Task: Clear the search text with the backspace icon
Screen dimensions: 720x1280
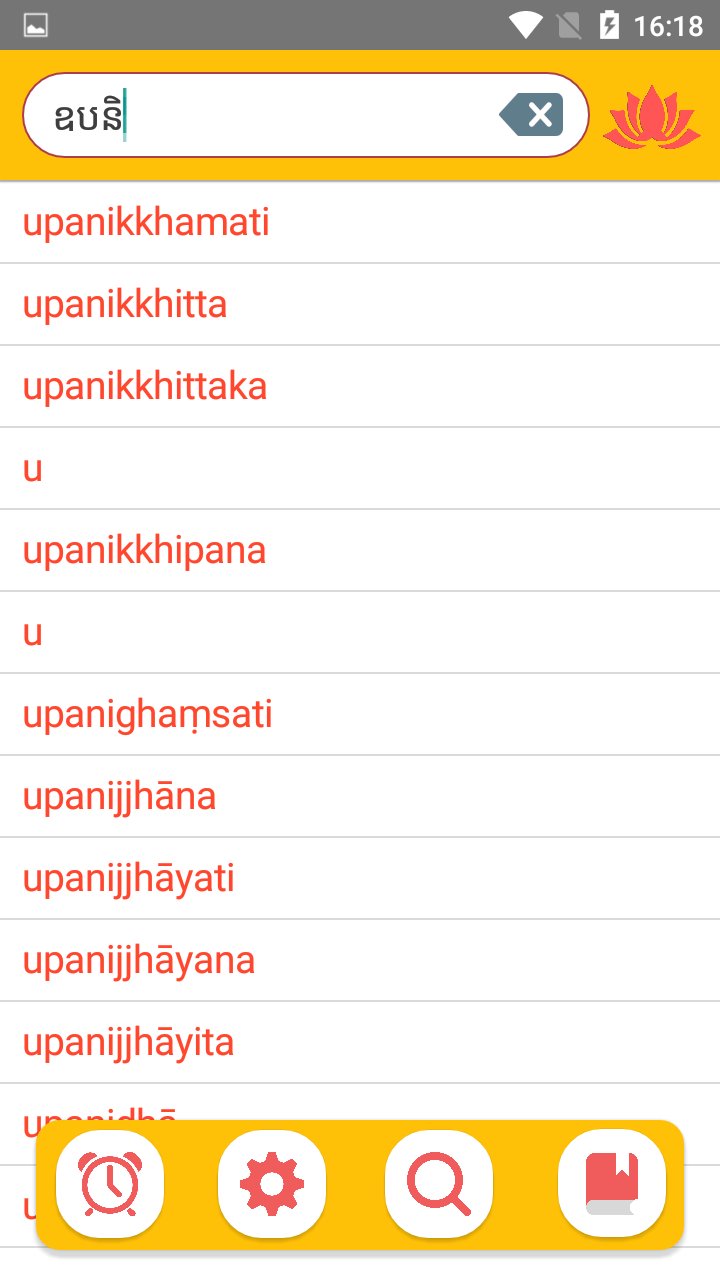Action: pyautogui.click(x=531, y=115)
